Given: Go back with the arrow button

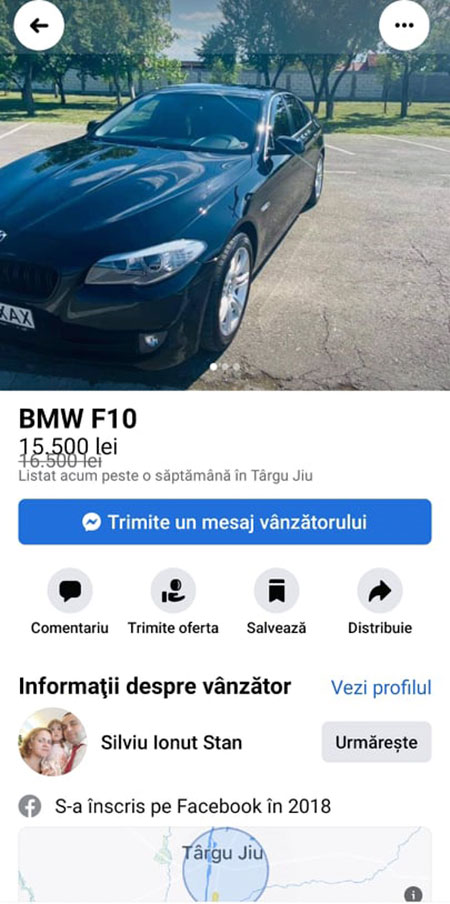Looking at the screenshot, I should [x=39, y=25].
